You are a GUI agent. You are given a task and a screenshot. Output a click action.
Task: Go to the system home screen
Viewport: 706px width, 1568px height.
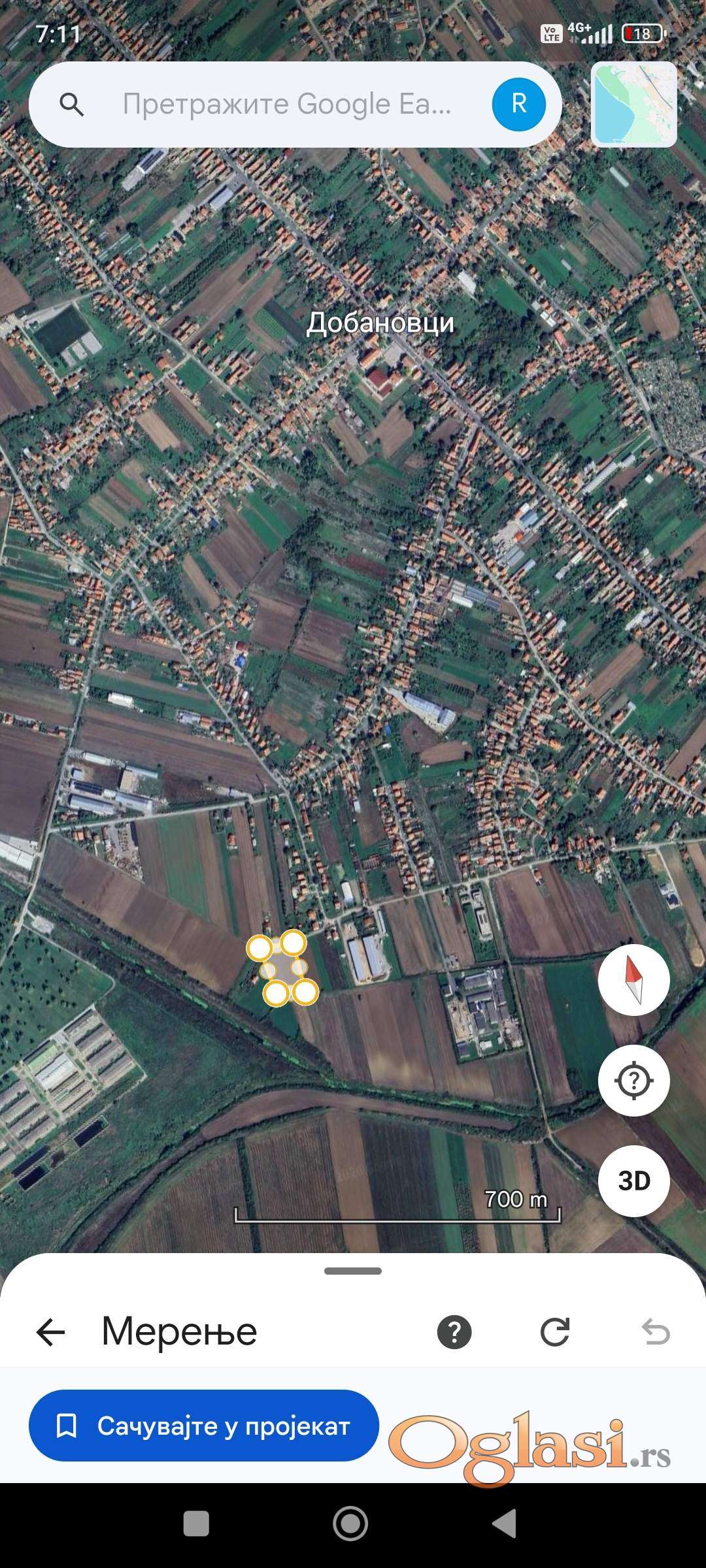tap(350, 1524)
